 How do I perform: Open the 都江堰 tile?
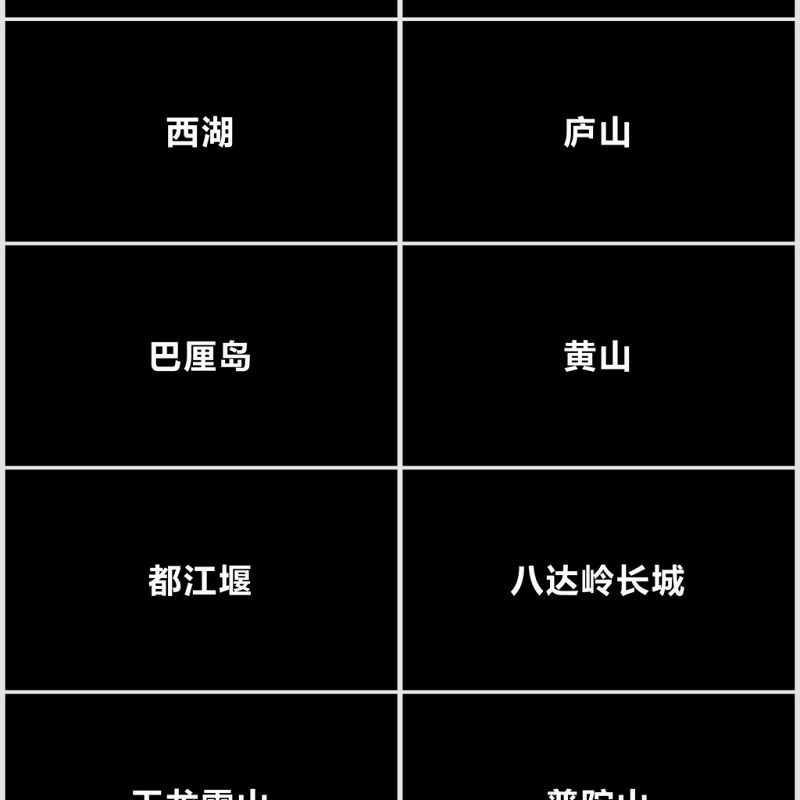200,580
